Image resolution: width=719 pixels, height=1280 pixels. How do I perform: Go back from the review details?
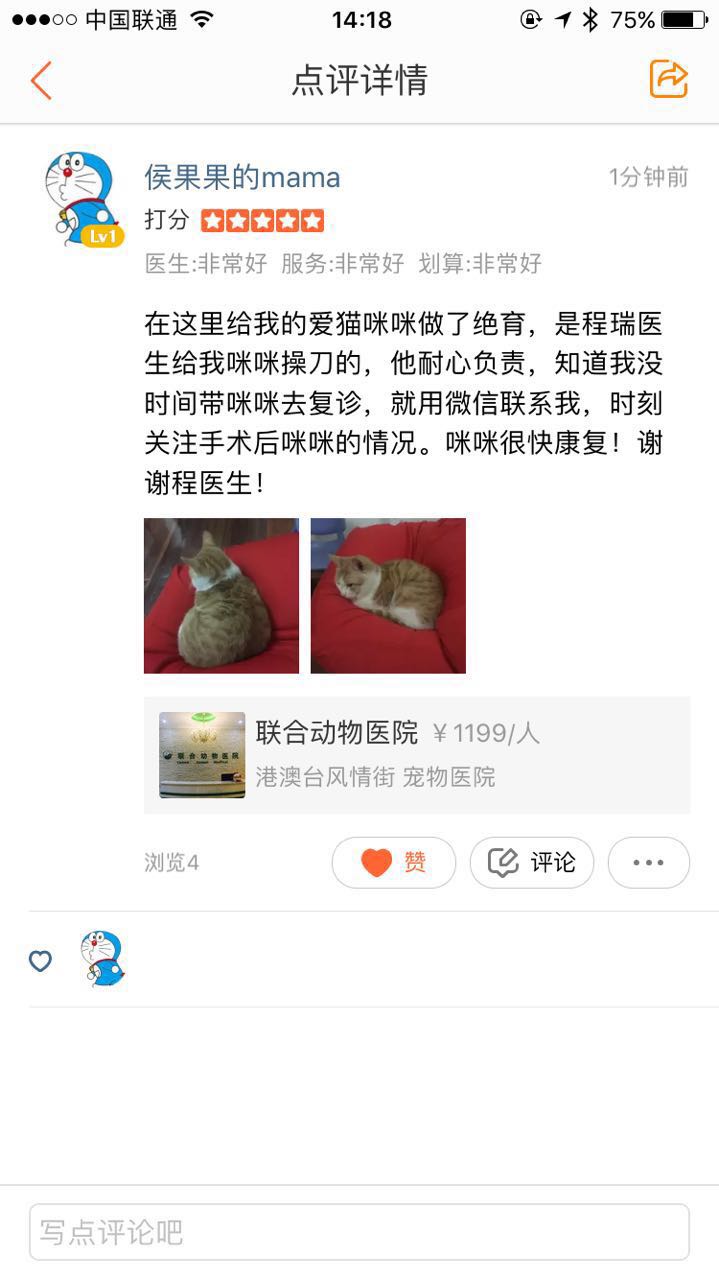[x=41, y=80]
